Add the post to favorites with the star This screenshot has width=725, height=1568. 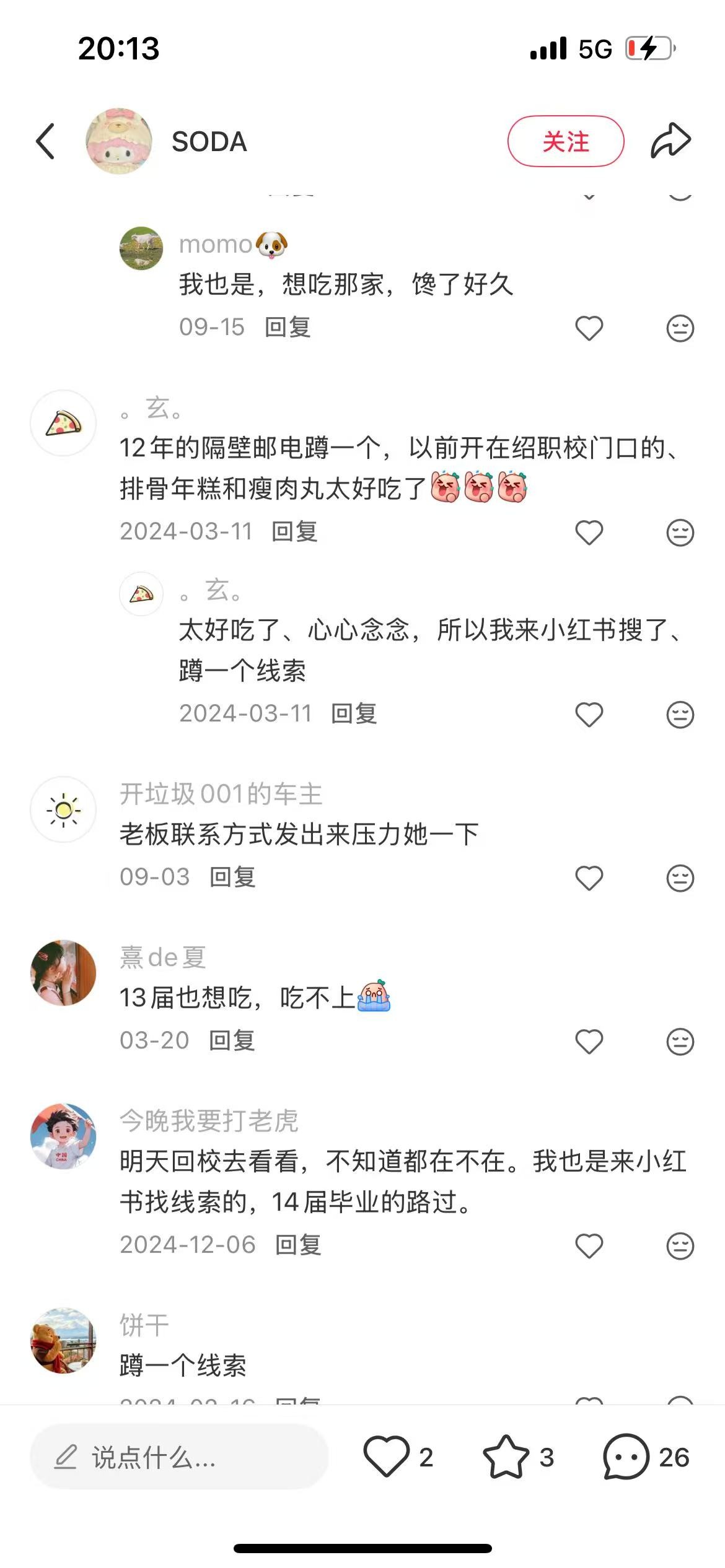click(506, 1457)
